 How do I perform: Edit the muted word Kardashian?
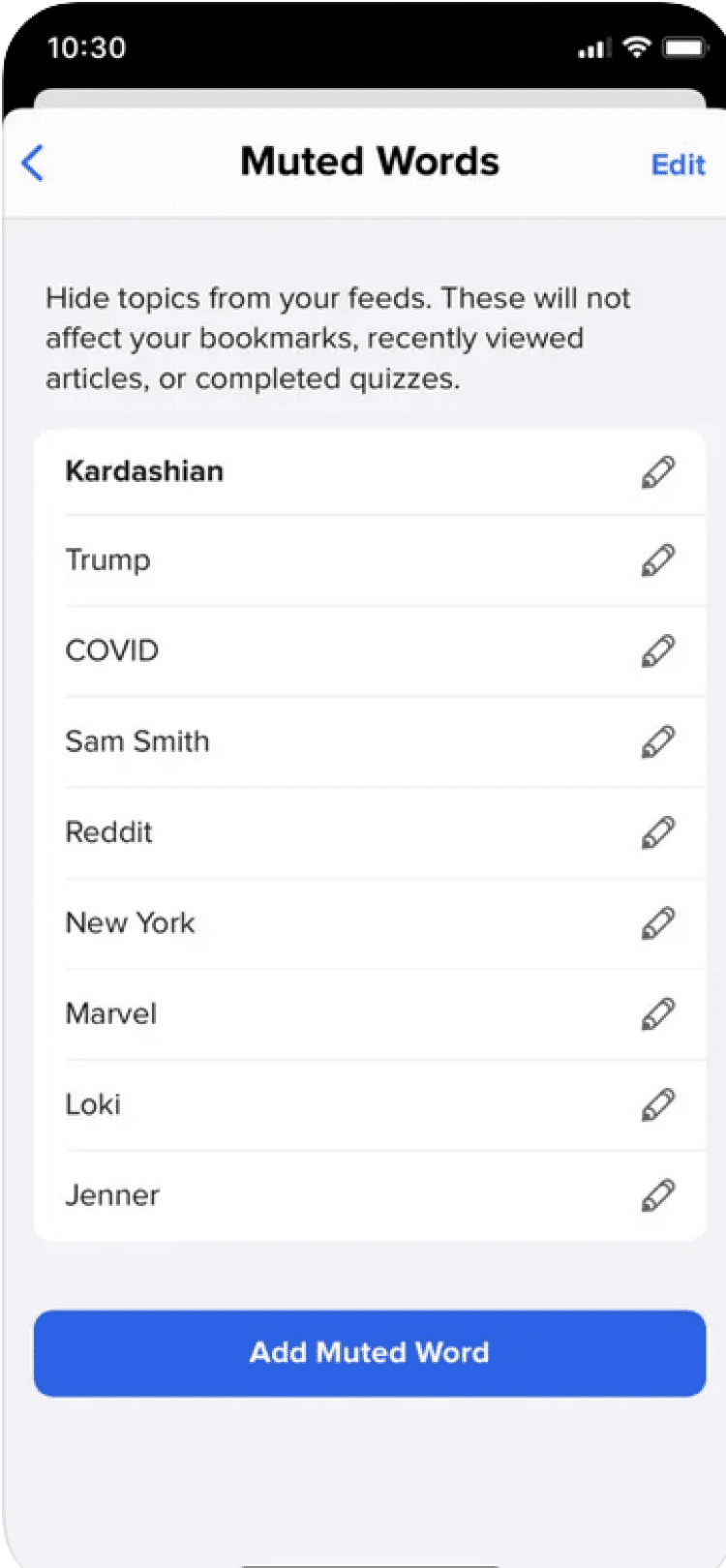tap(658, 472)
